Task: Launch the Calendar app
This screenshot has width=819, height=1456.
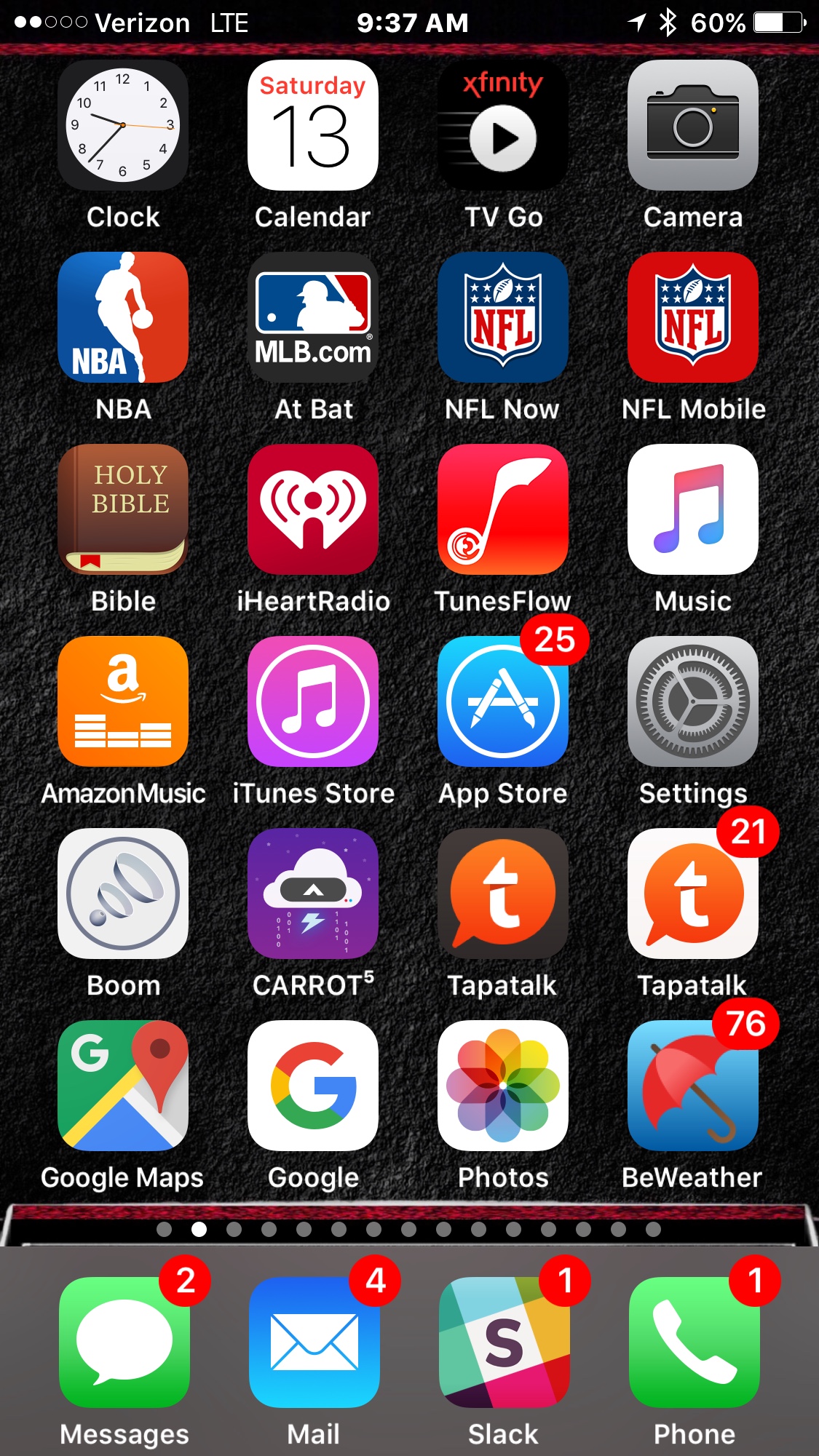Action: pyautogui.click(x=313, y=125)
